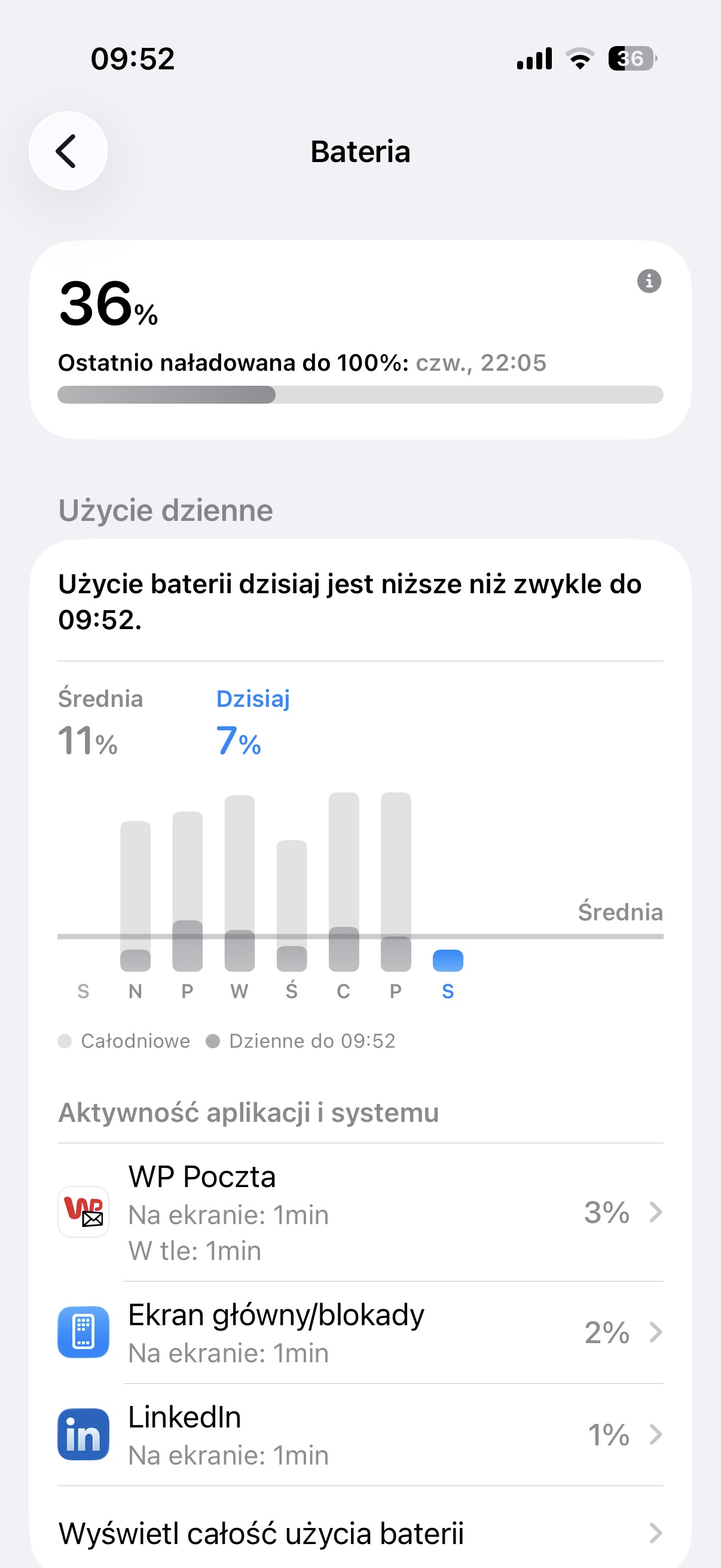Tap the info icon on the battery card
Viewport: 721px width, 1568px height.
pos(649,282)
